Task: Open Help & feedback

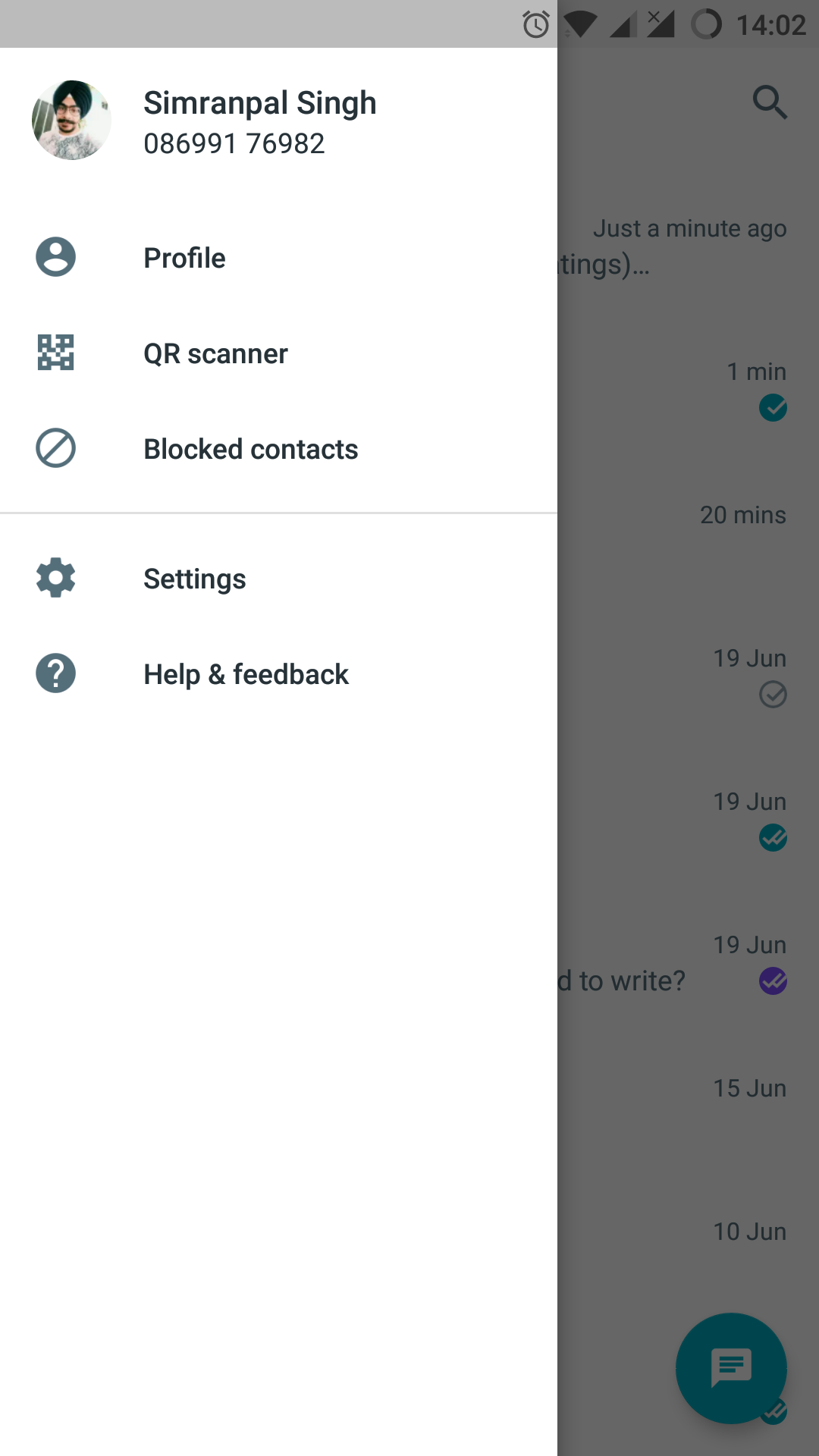Action: tap(278, 673)
